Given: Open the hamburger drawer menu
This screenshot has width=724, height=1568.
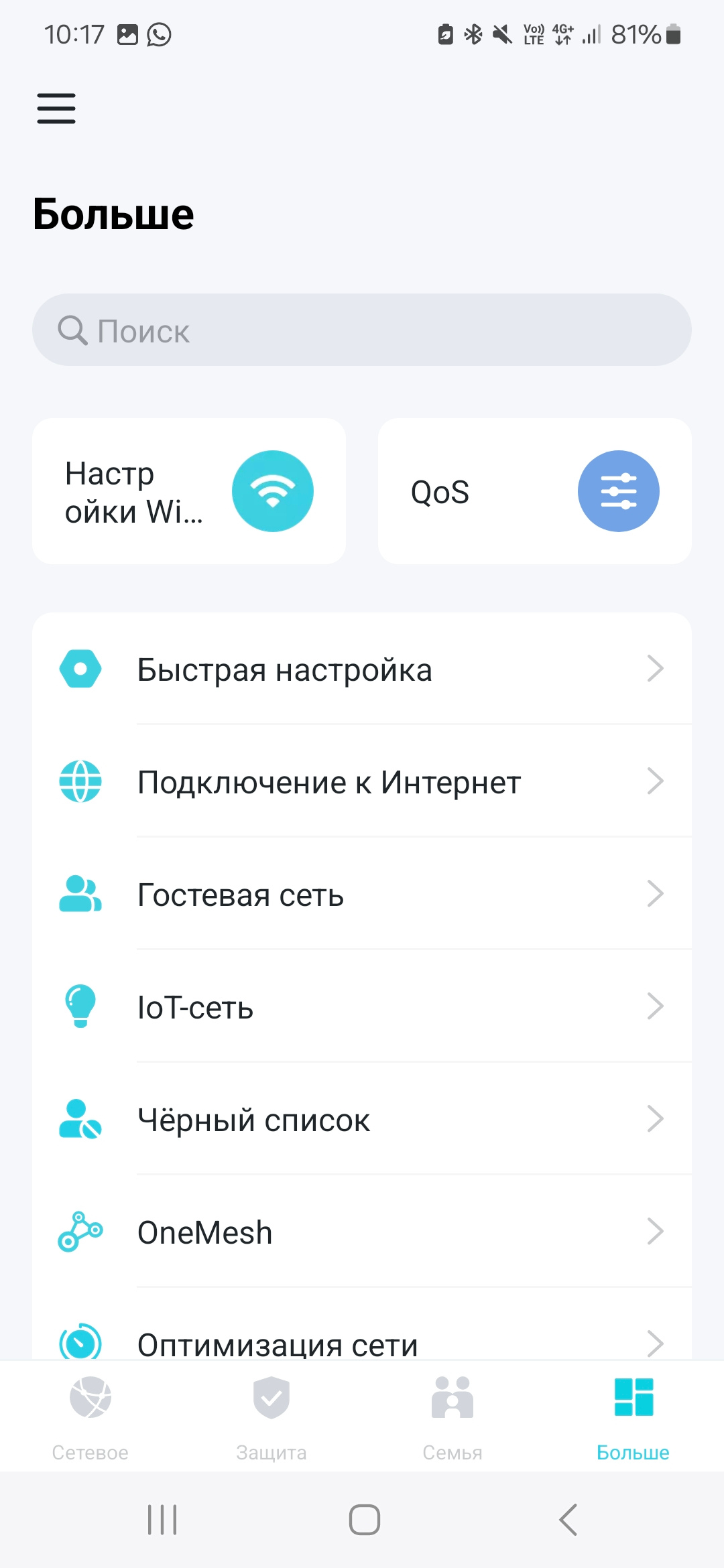Looking at the screenshot, I should 56,109.
